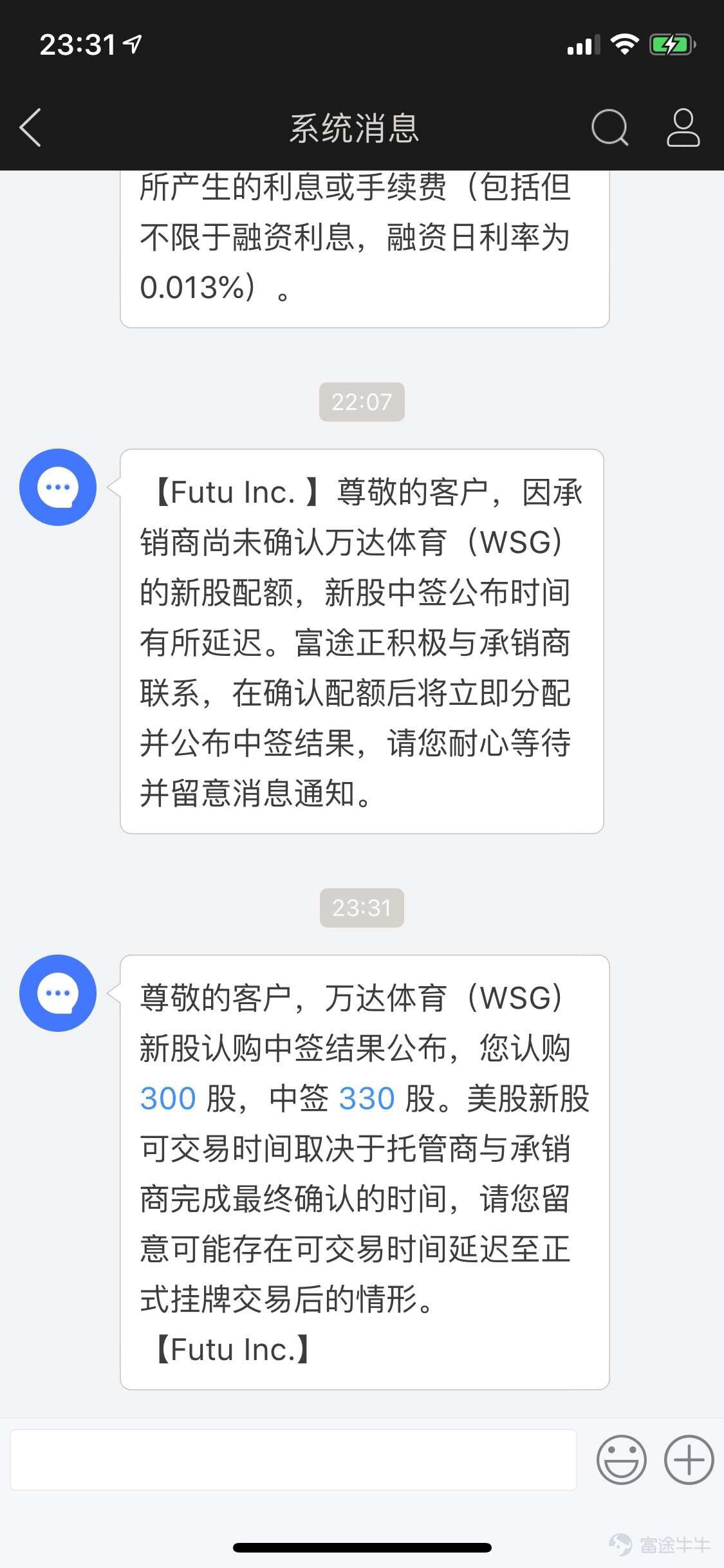Open the plus attachment menu

coord(689,1460)
